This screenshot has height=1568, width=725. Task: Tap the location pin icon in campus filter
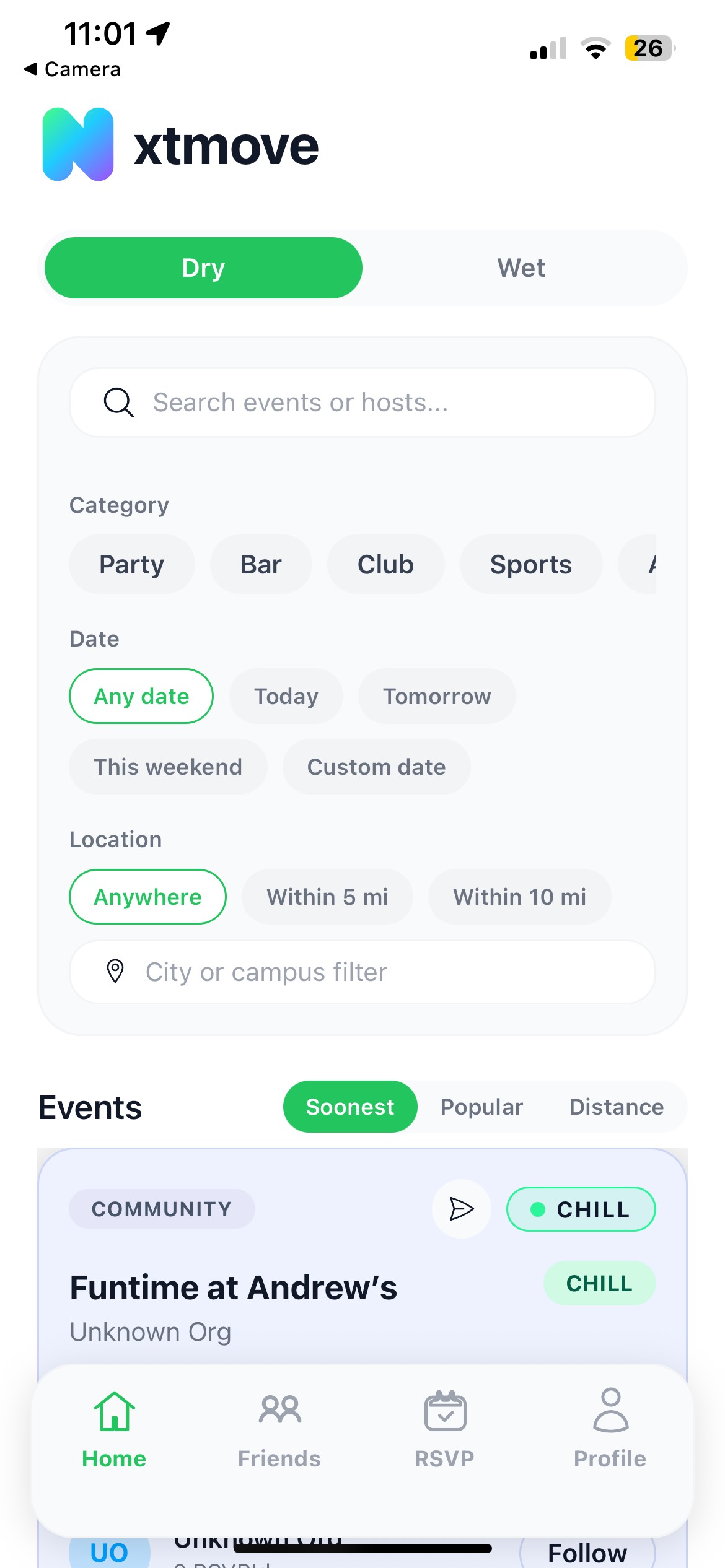(x=115, y=972)
